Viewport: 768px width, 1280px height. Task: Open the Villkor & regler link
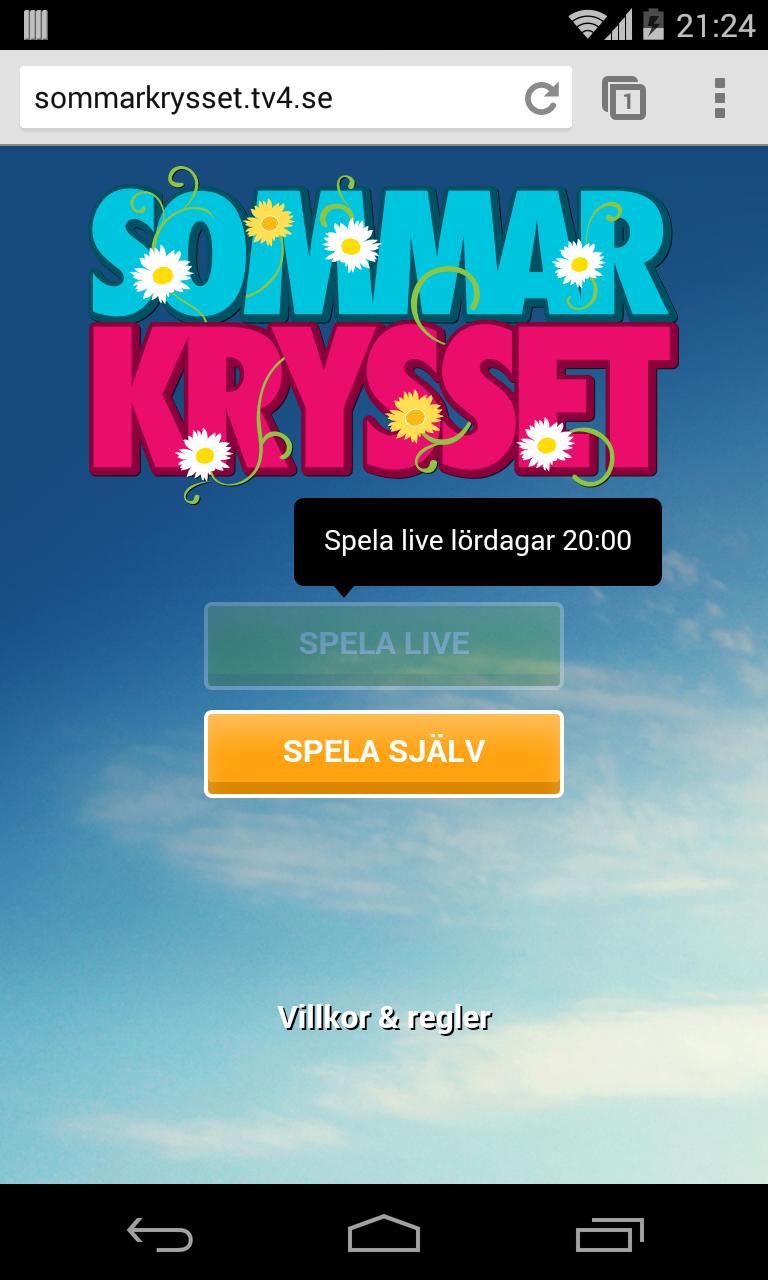point(384,1018)
